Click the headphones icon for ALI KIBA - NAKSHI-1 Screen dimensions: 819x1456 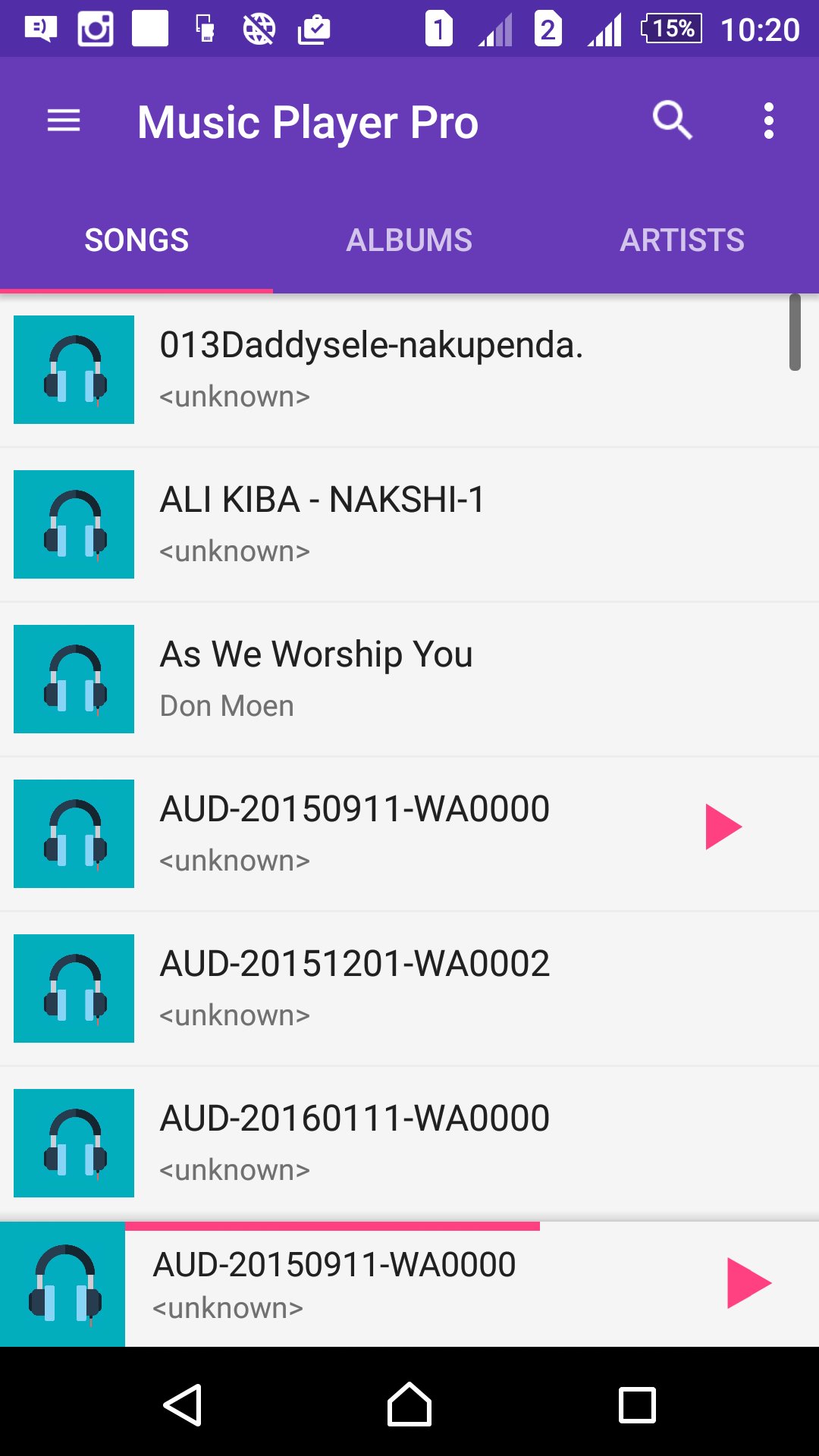point(73,524)
